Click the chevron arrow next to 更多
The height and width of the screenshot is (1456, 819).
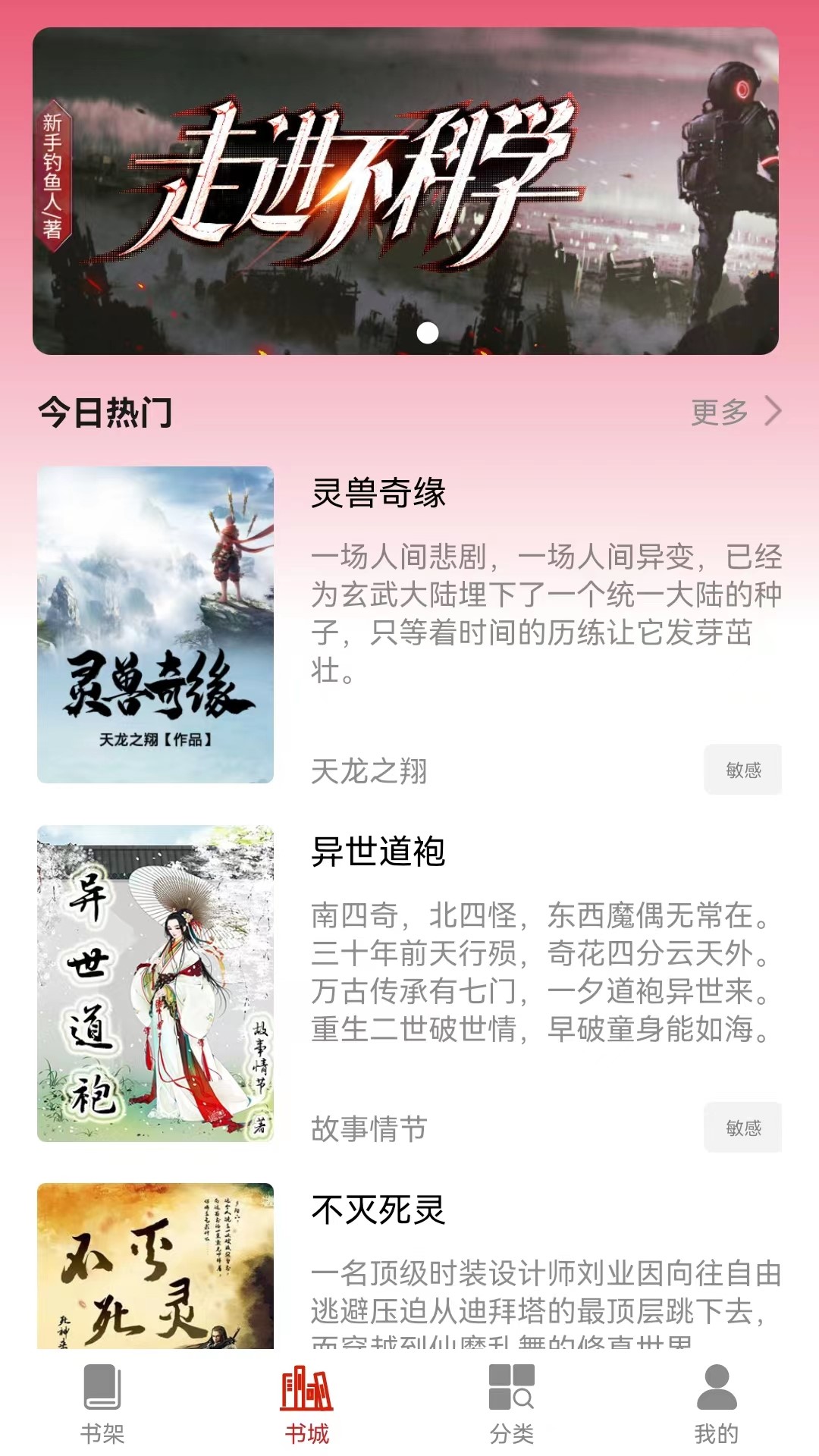click(774, 410)
